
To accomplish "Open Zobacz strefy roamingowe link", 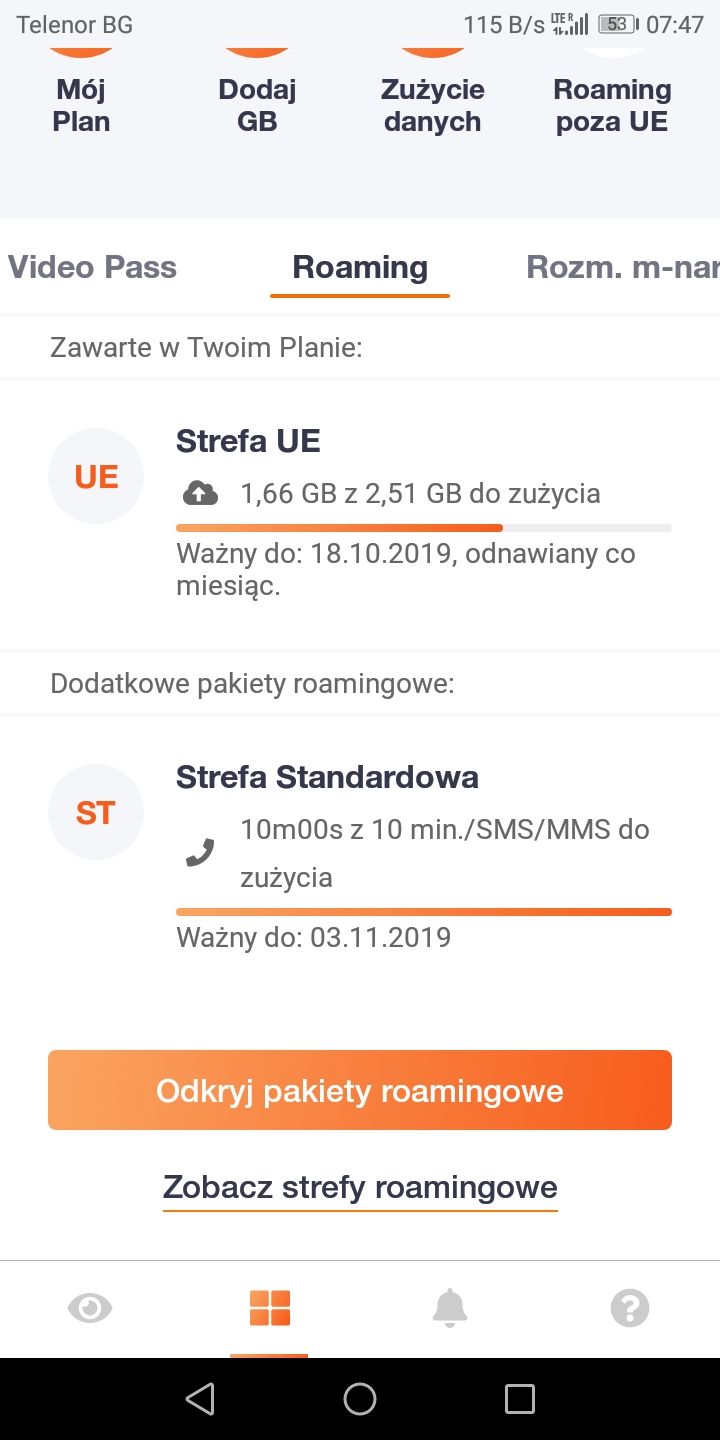I will [x=359, y=1187].
